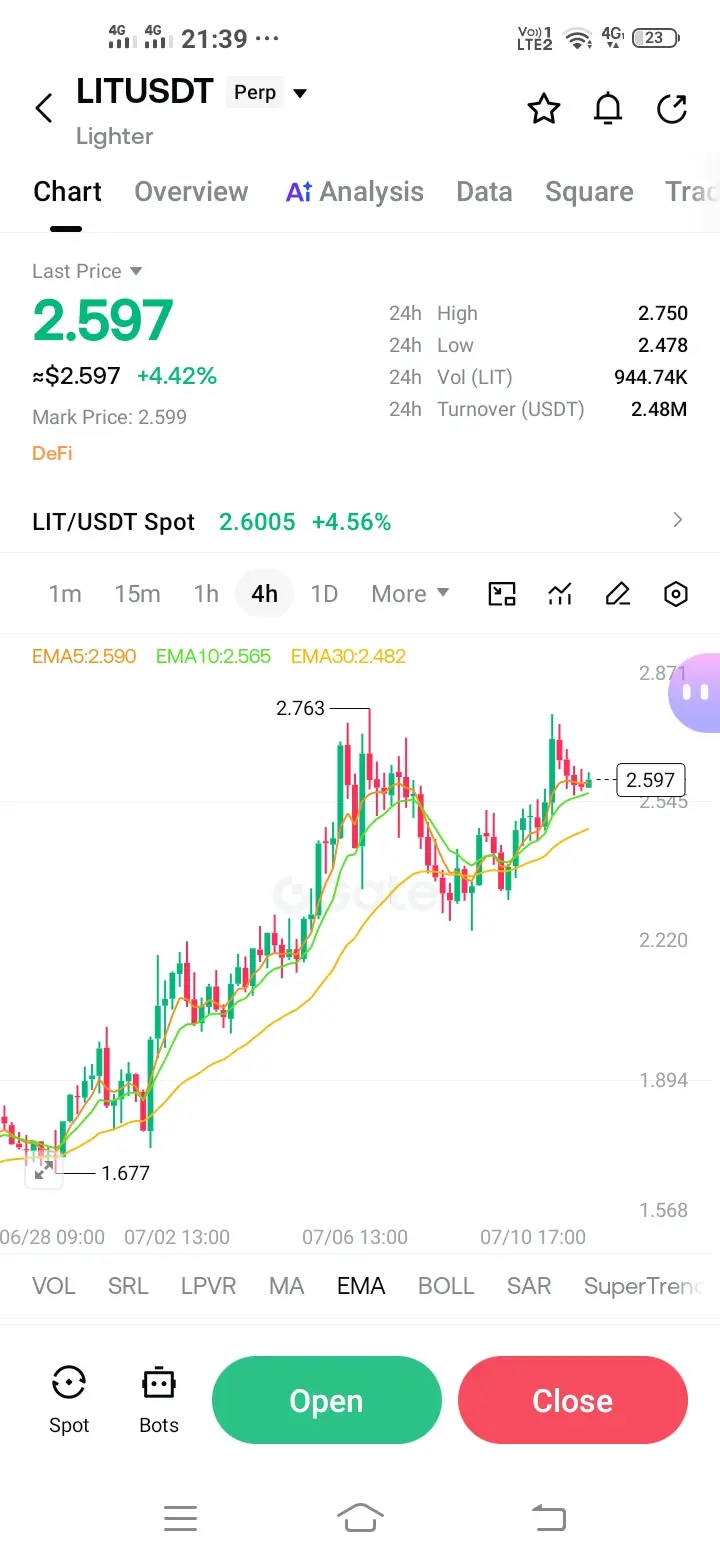Expand the More timeframes dropdown
This screenshot has height=1560, width=720.
410,594
